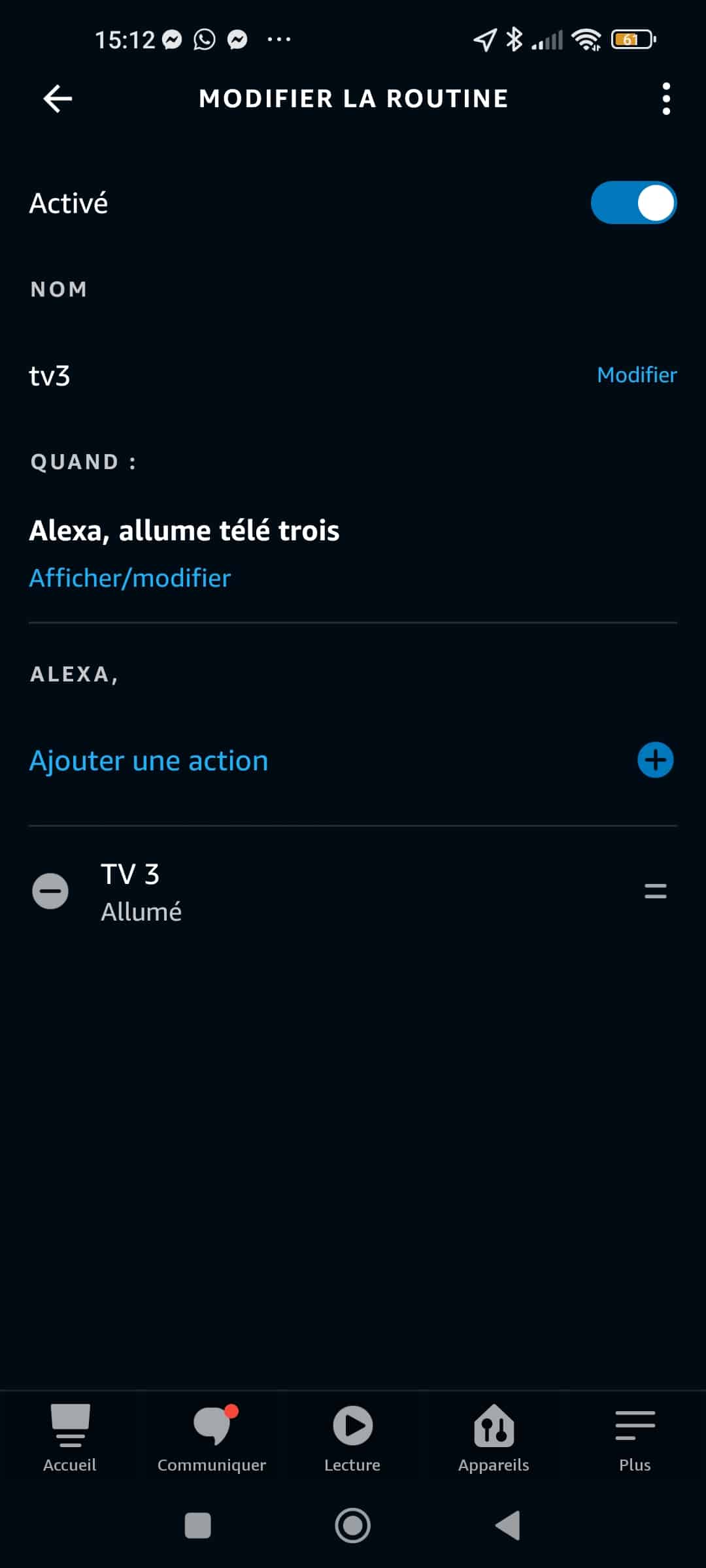Switch to the Lecture tab
The image size is (706, 1568).
click(352, 1437)
